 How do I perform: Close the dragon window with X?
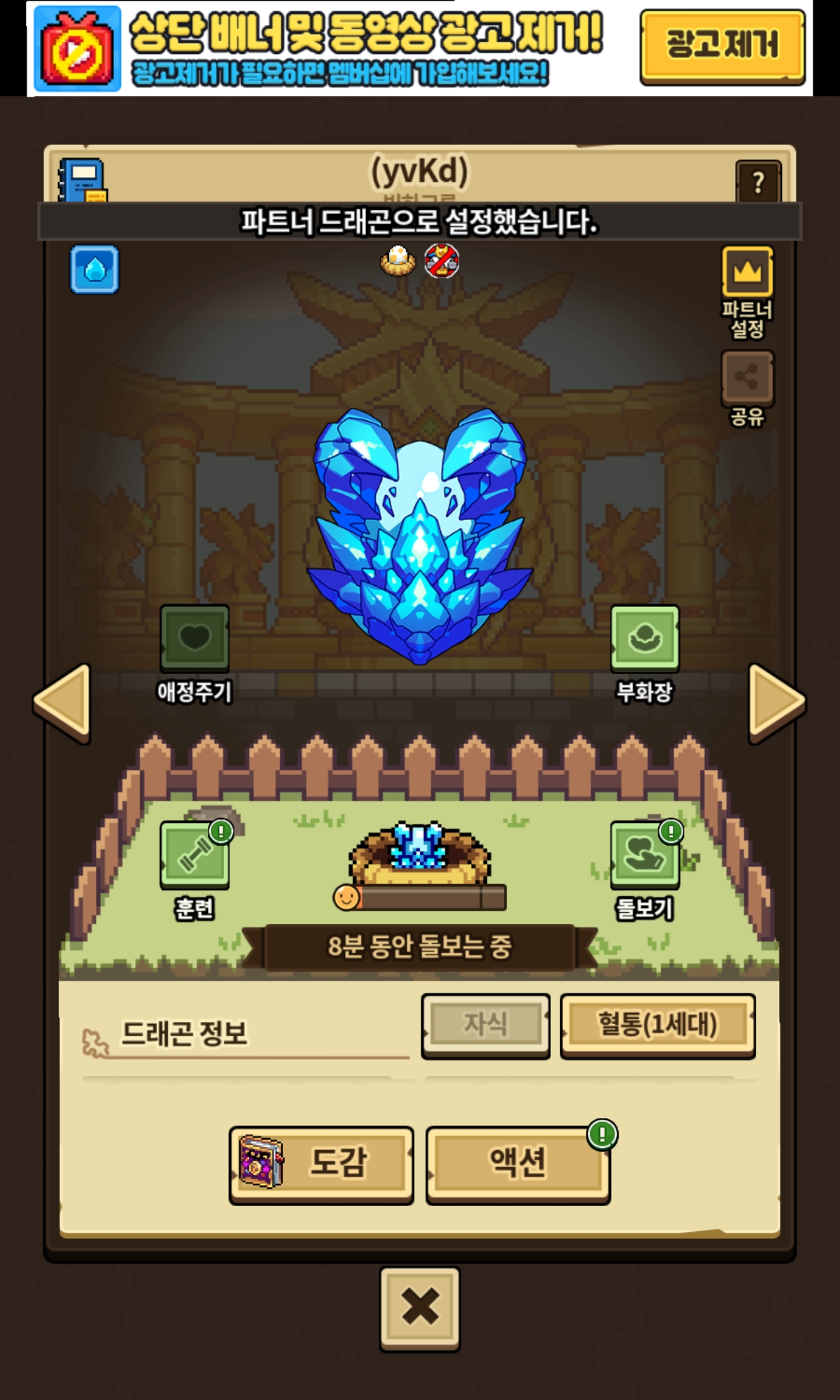[x=420, y=1308]
